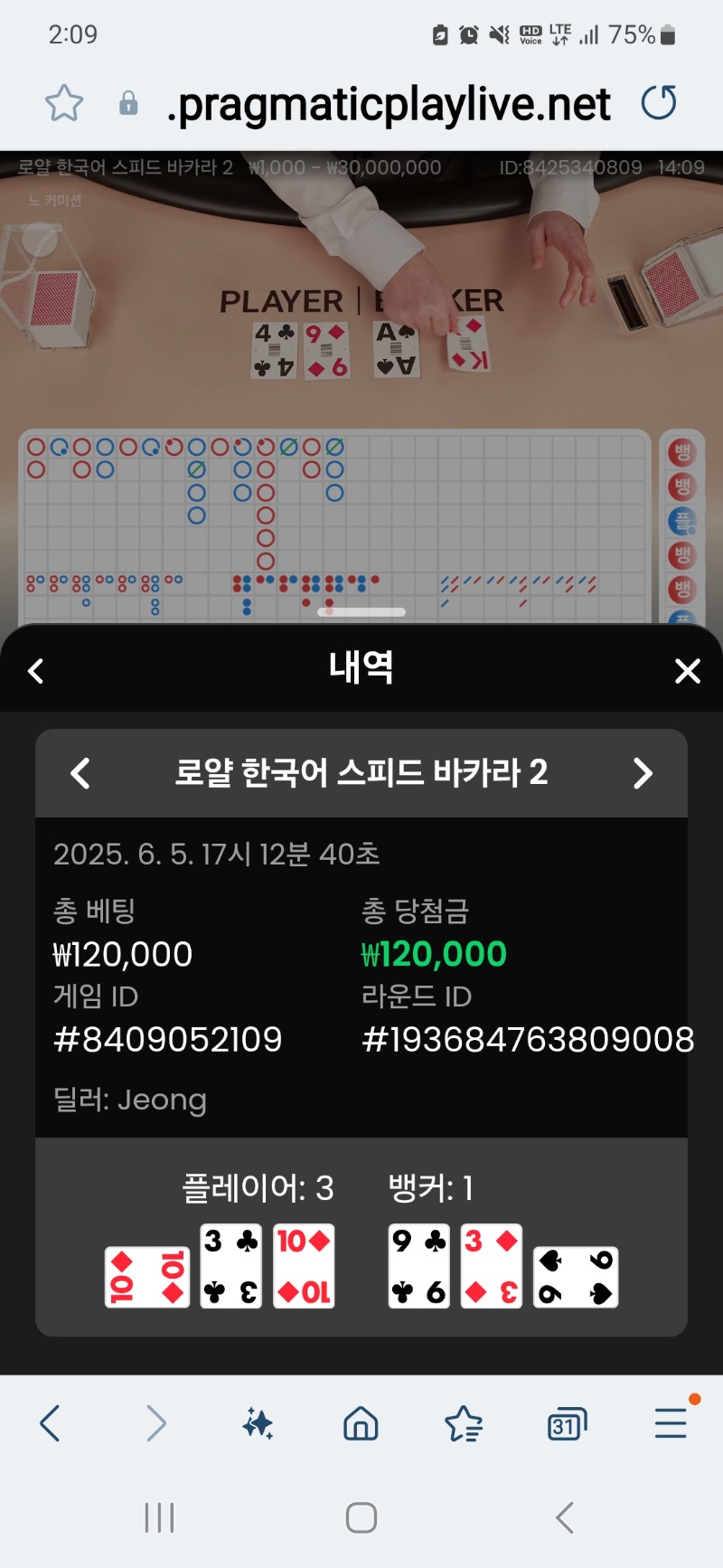Screen dimensions: 723x1568
Task: Open the tab switcher showing 31 tabs
Action: 567,1424
